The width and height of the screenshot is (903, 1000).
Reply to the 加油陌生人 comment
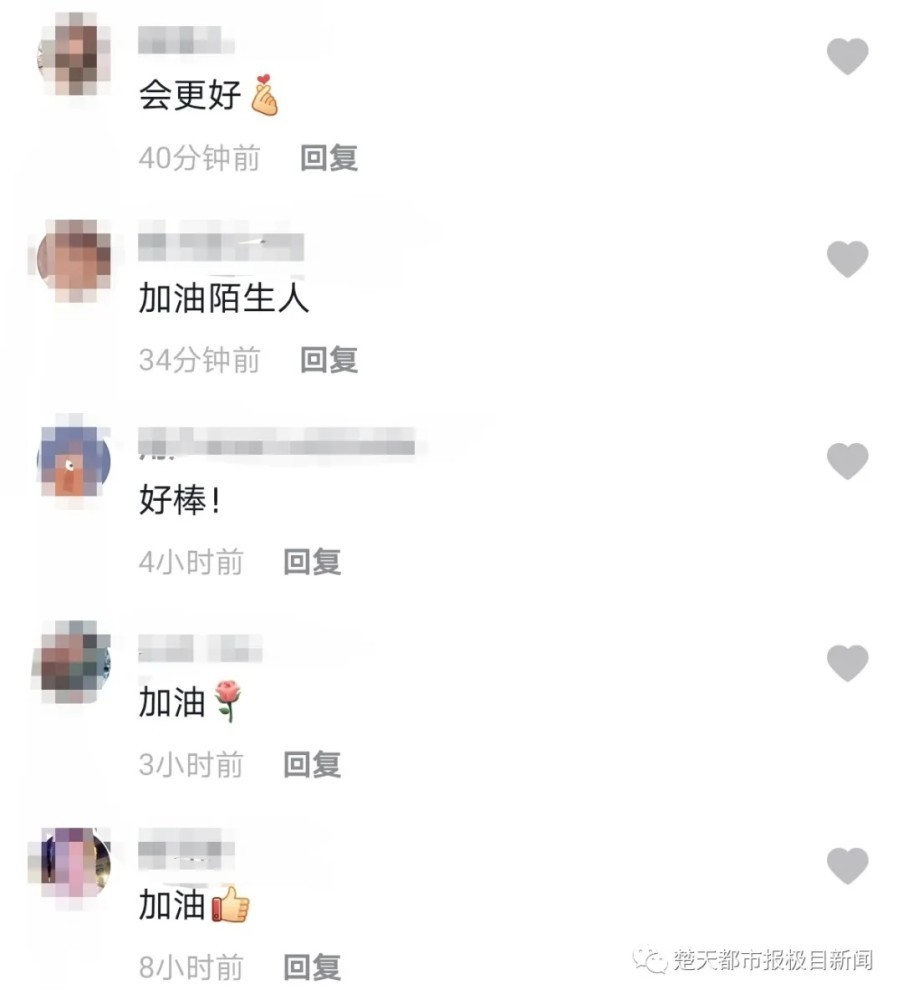tap(329, 360)
